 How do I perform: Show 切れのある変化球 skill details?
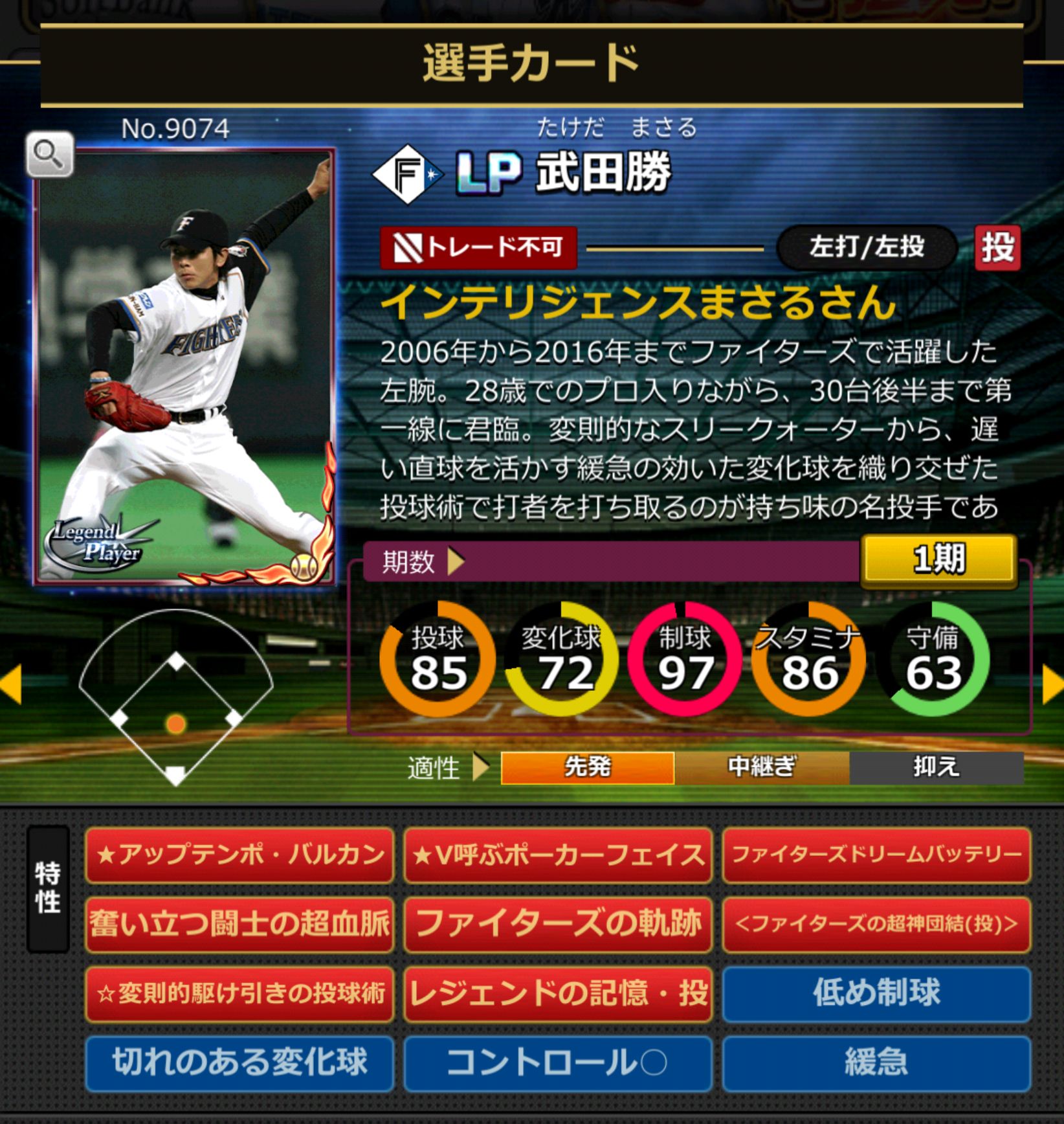coord(239,1062)
